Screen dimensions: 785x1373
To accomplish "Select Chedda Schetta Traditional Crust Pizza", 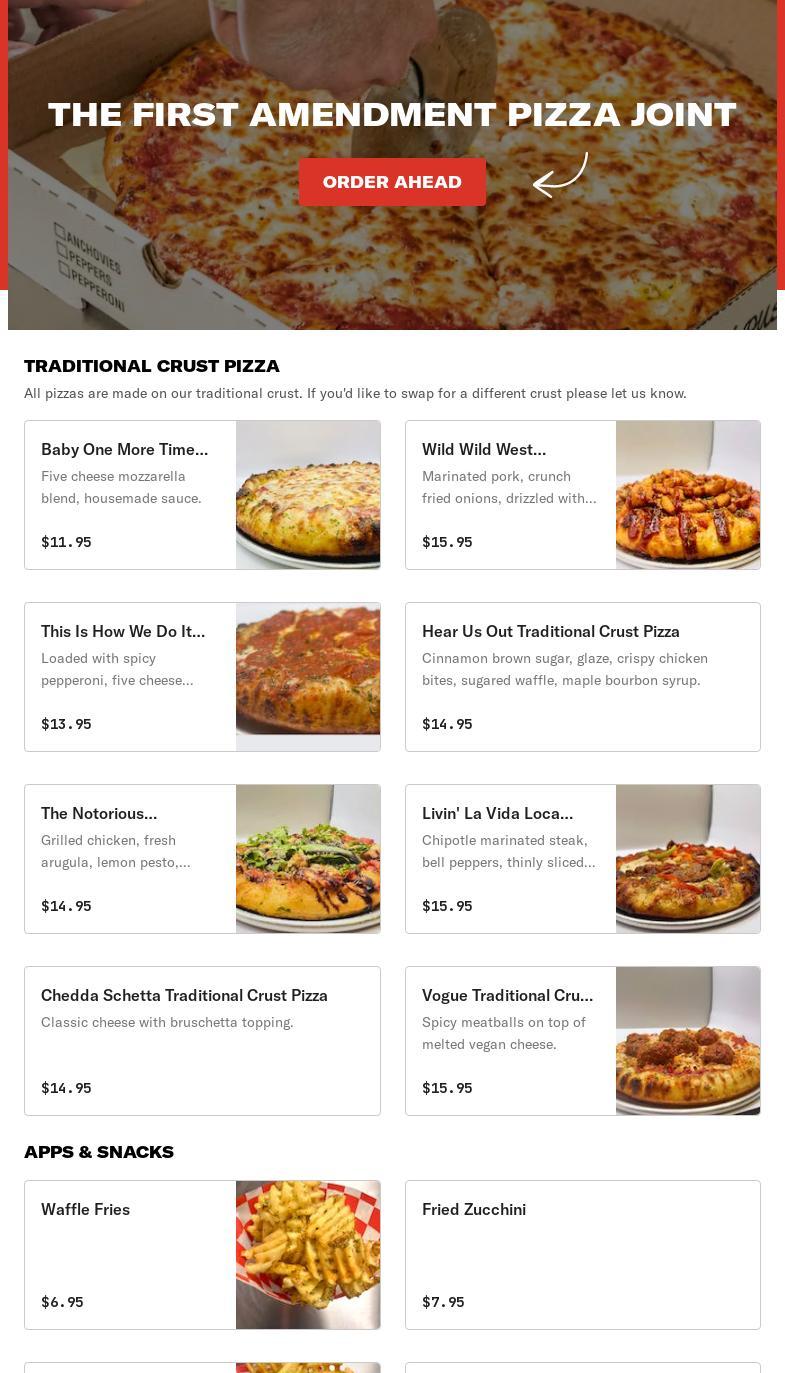I will click(202, 1041).
